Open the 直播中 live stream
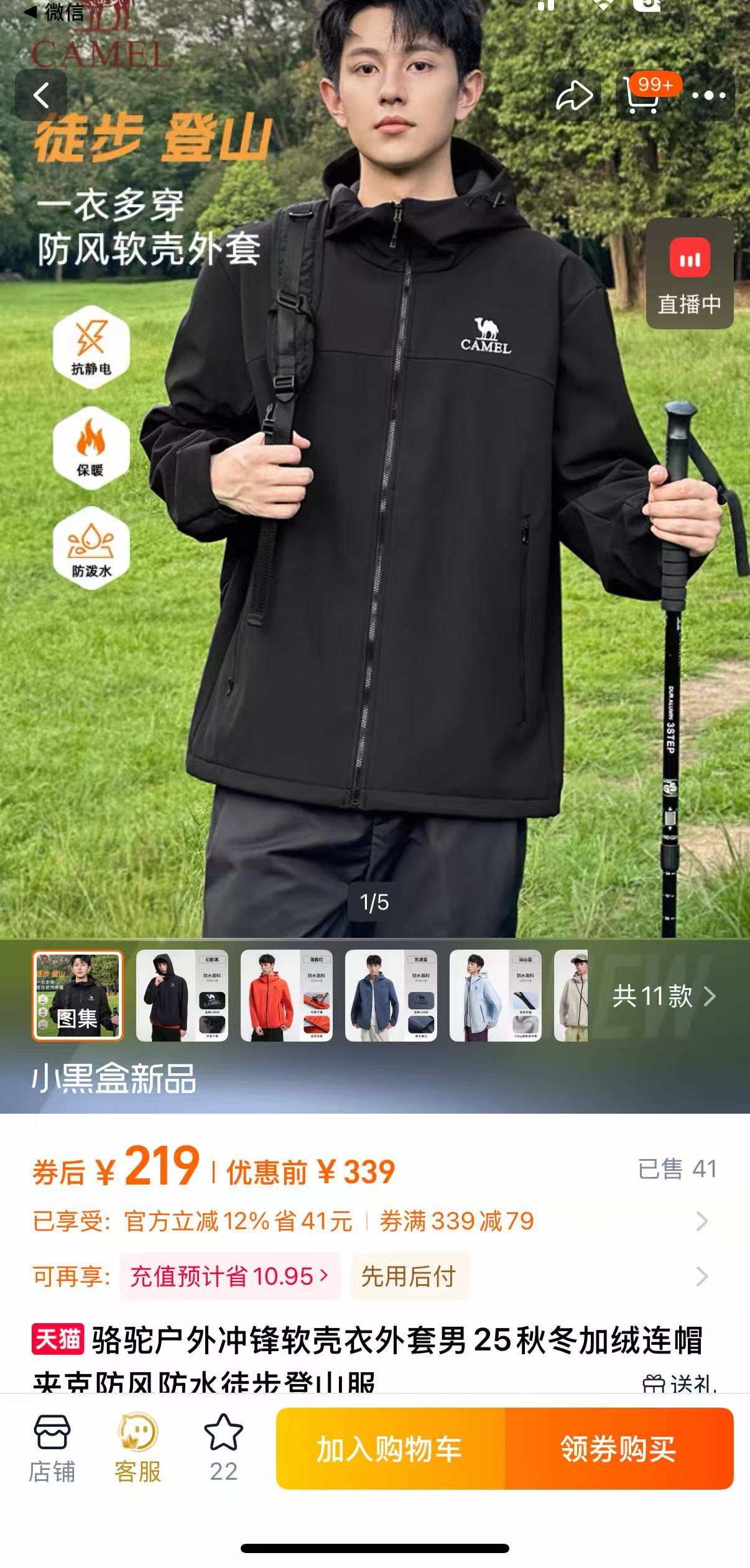This screenshot has height=1568, width=750. (x=689, y=274)
